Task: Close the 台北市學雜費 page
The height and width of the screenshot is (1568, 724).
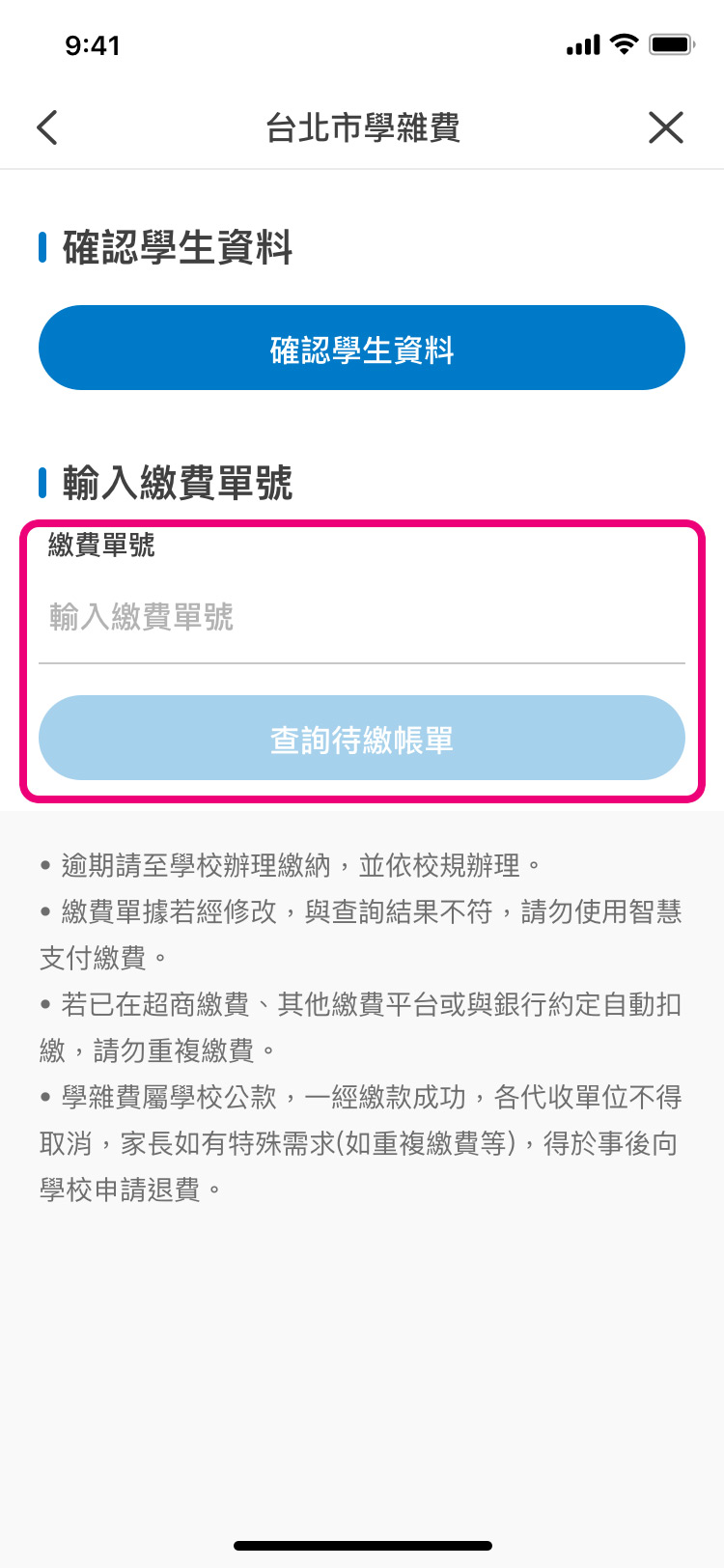Action: 665,127
